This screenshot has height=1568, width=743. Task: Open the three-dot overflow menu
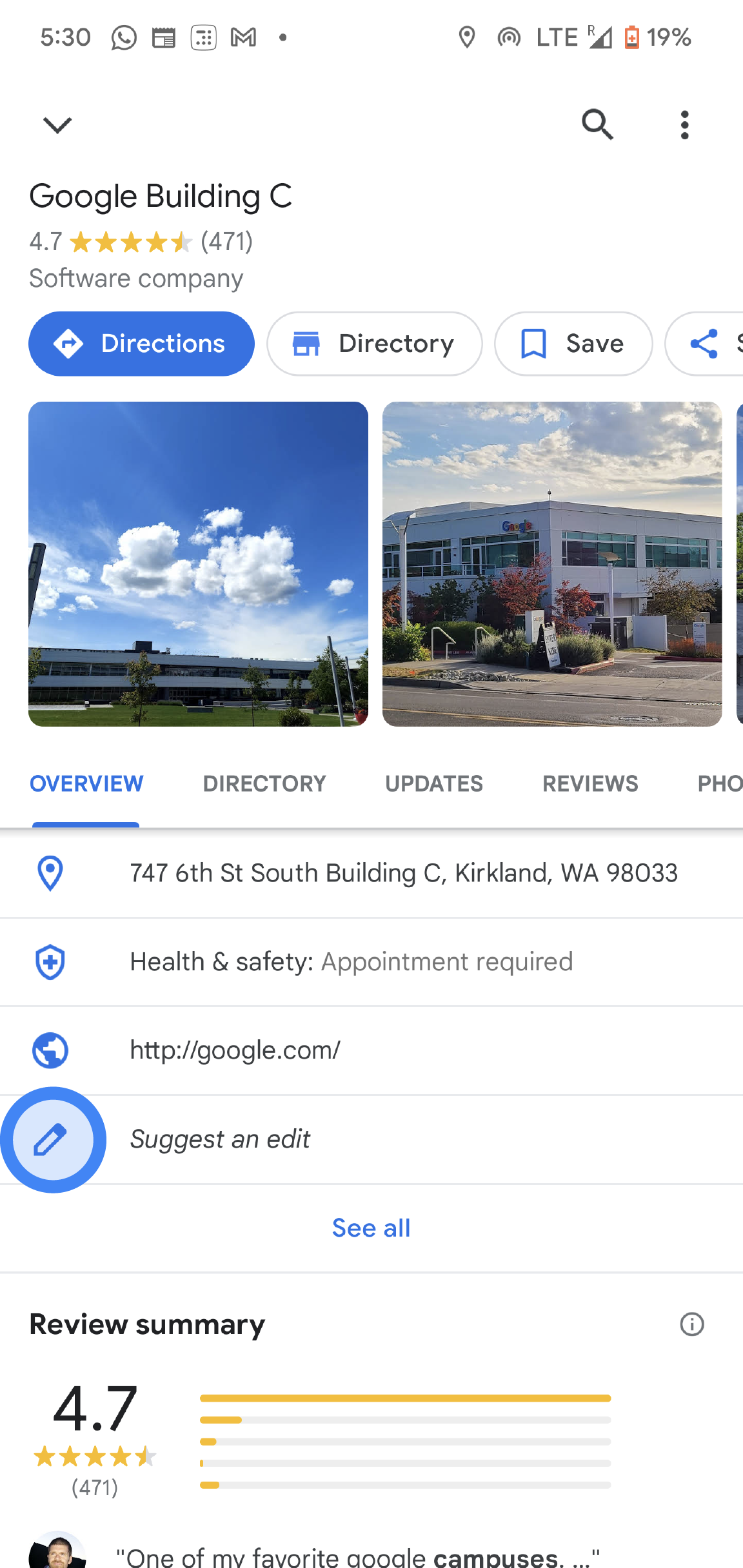coord(684,124)
